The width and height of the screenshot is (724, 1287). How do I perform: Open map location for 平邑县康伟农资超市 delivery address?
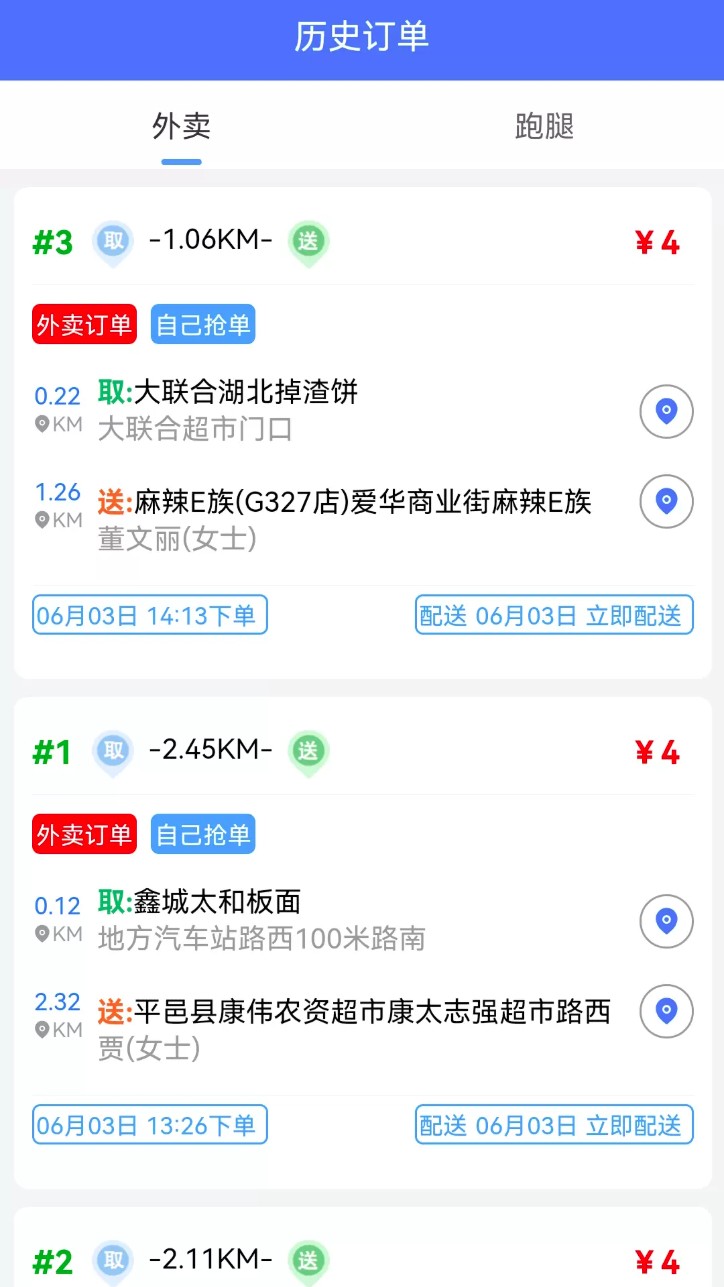[666, 1012]
